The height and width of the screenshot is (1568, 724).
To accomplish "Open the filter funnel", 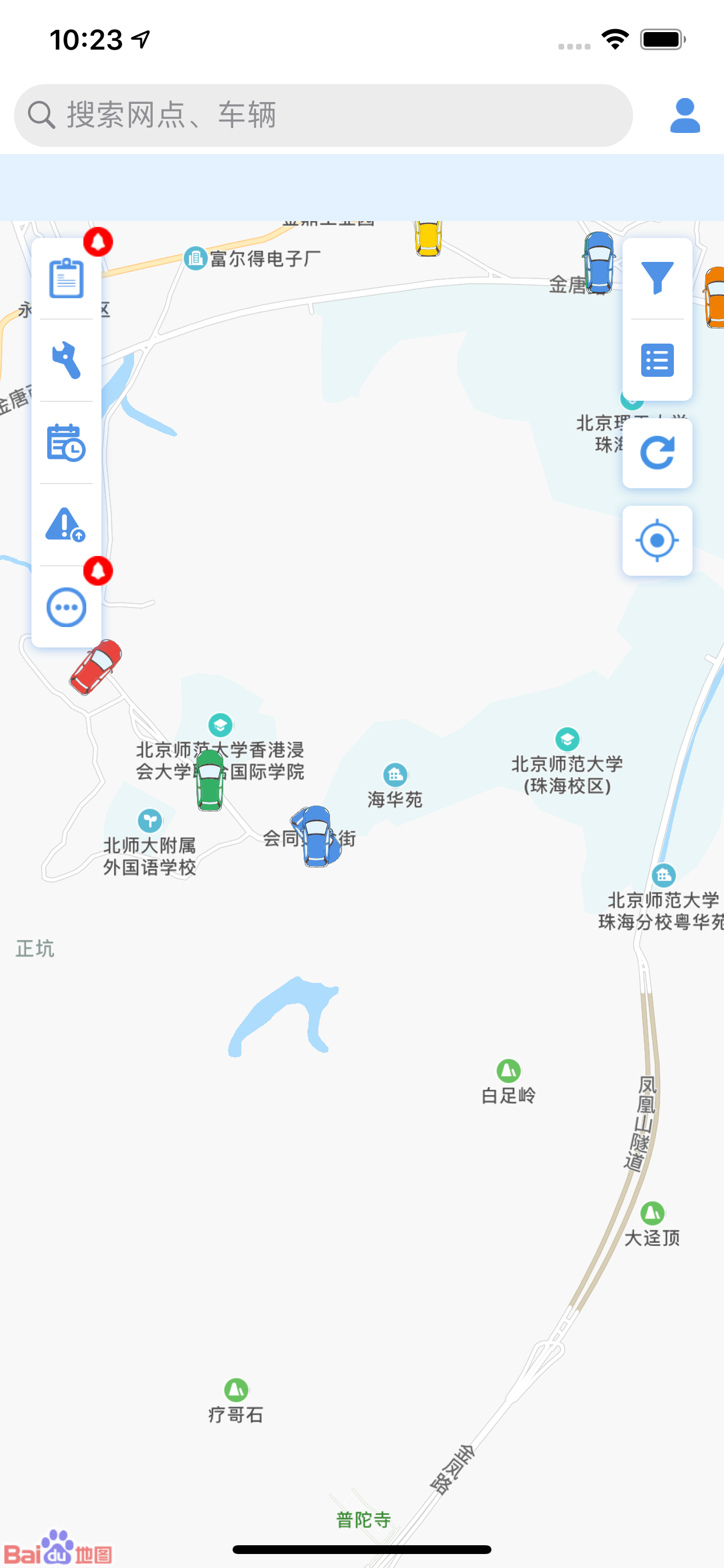I will [657, 278].
